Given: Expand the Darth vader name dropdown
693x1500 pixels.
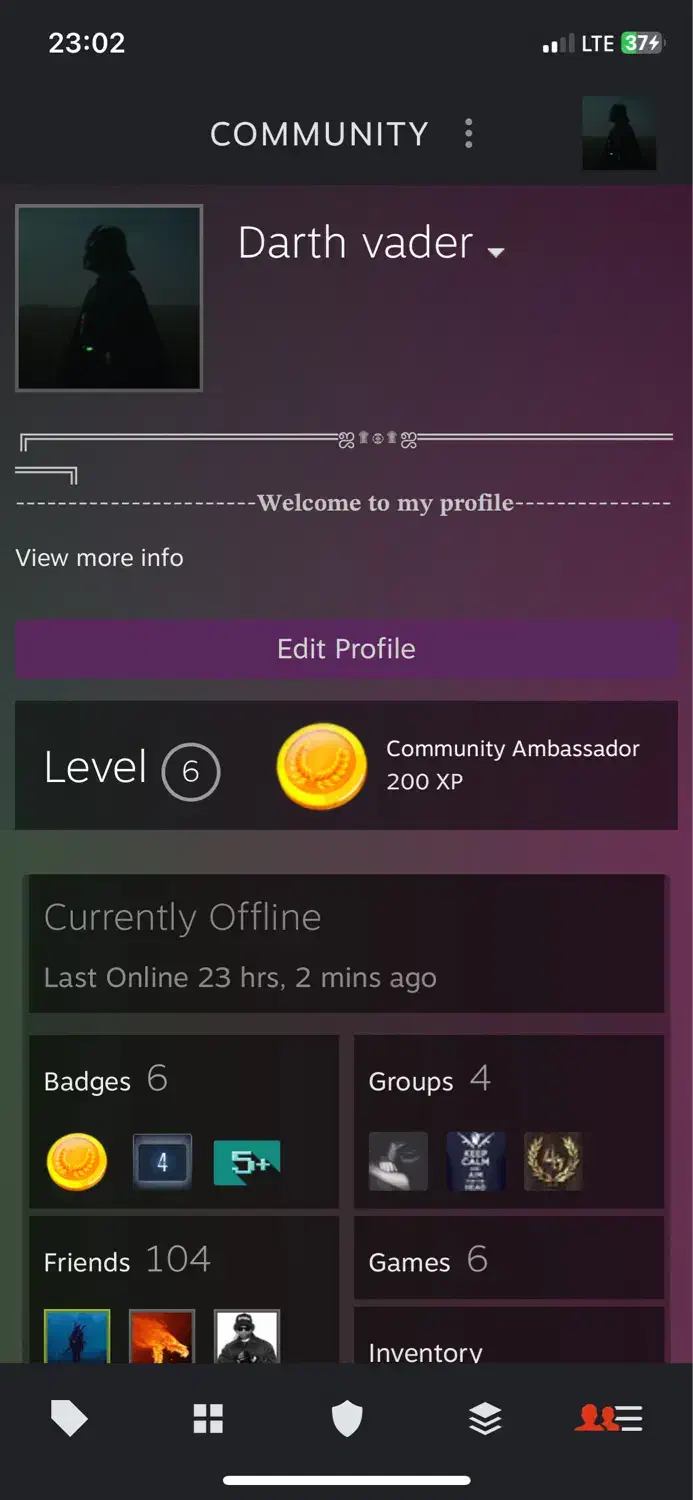Looking at the screenshot, I should (496, 253).
